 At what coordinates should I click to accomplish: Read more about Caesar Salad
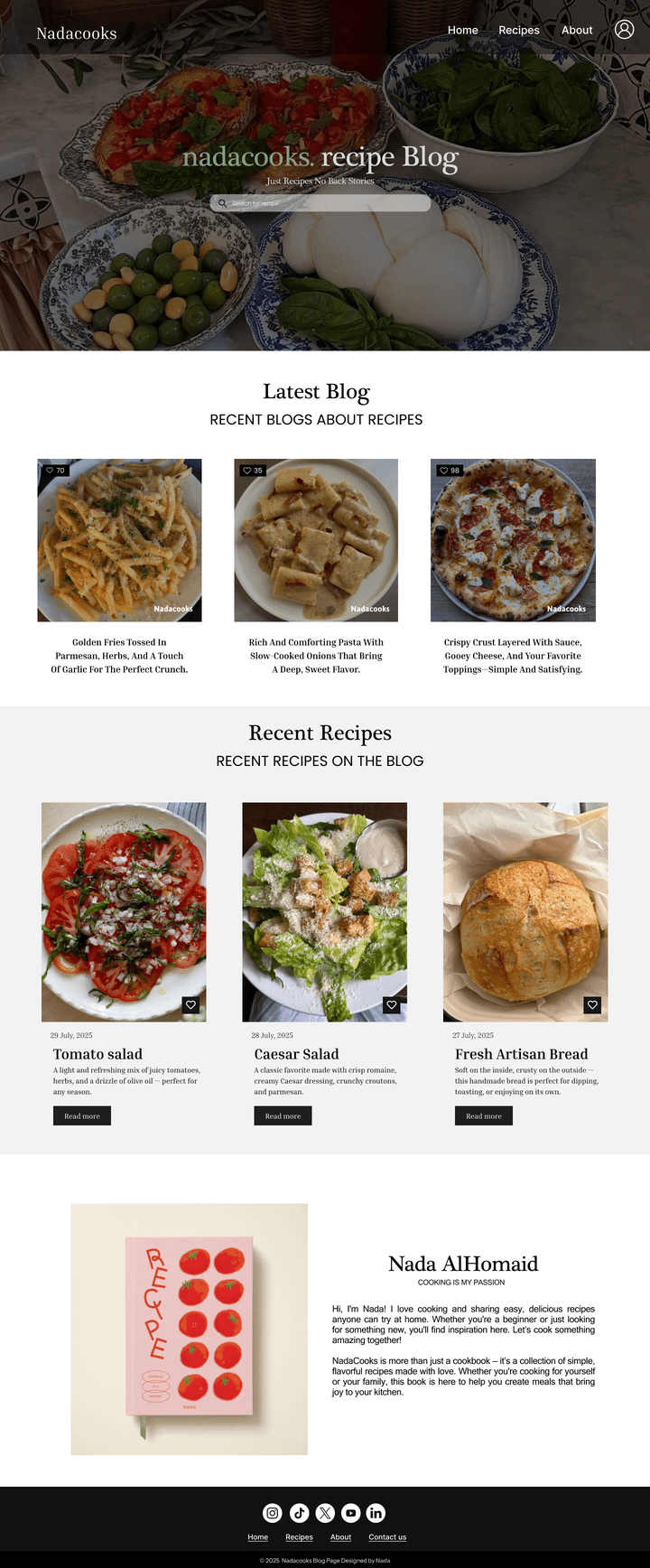pos(283,1115)
